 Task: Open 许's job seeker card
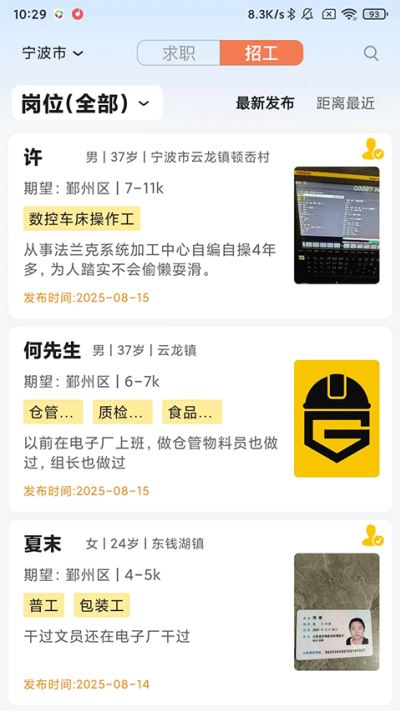200,226
